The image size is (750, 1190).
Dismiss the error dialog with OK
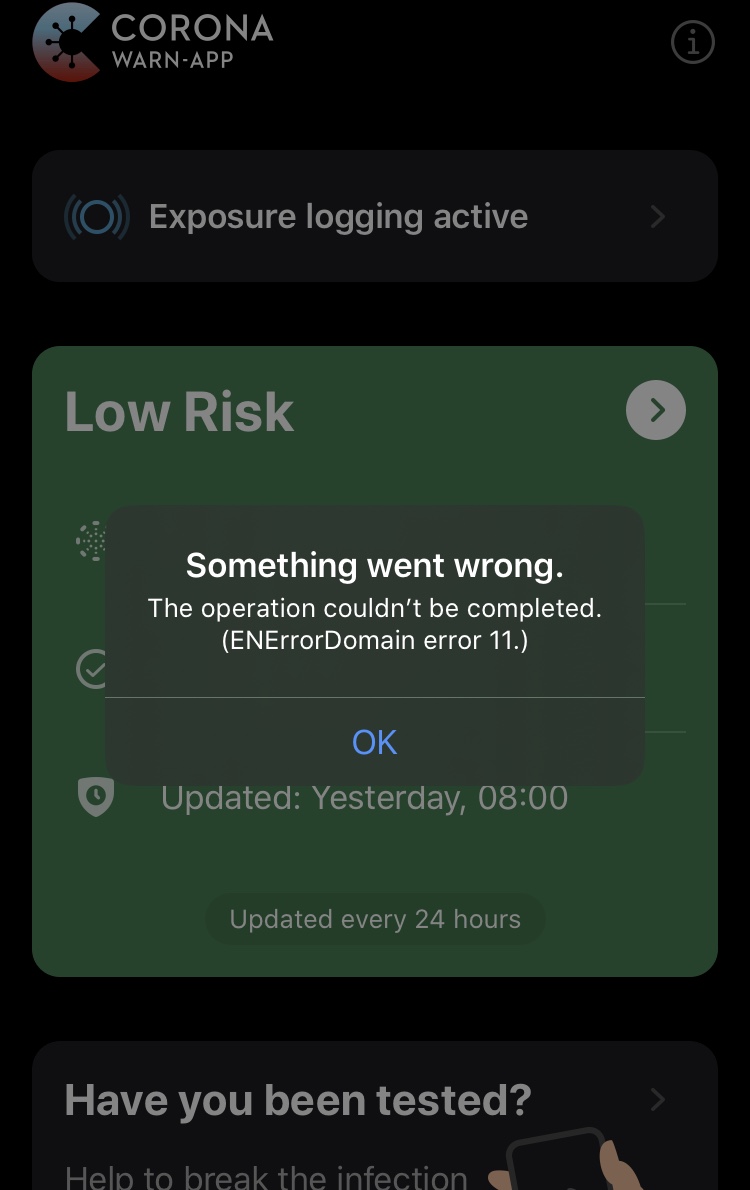(x=374, y=741)
